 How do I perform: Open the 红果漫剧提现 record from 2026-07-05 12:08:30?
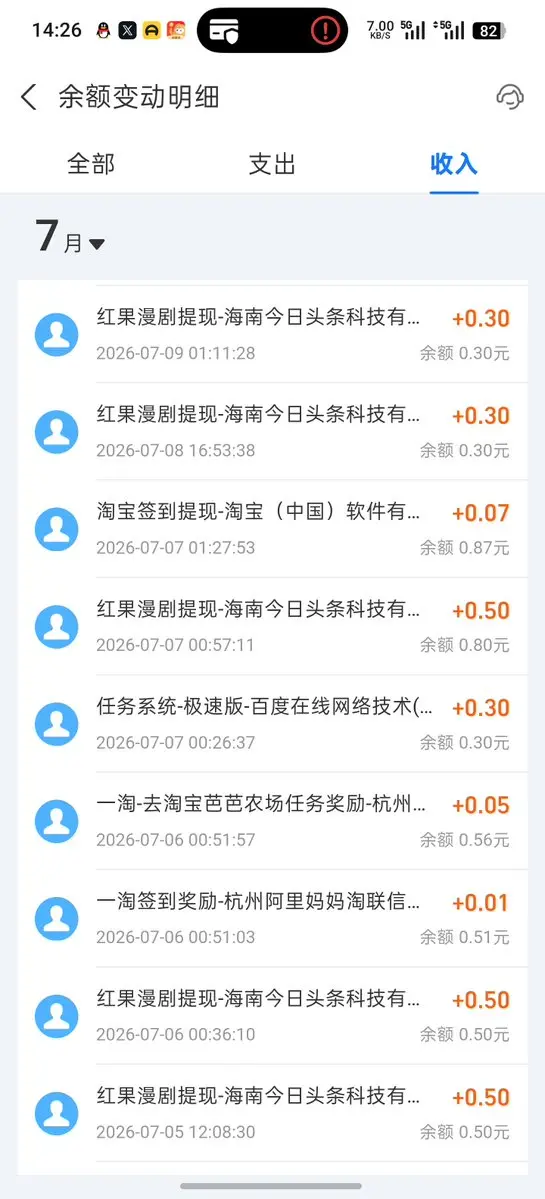(x=272, y=1113)
